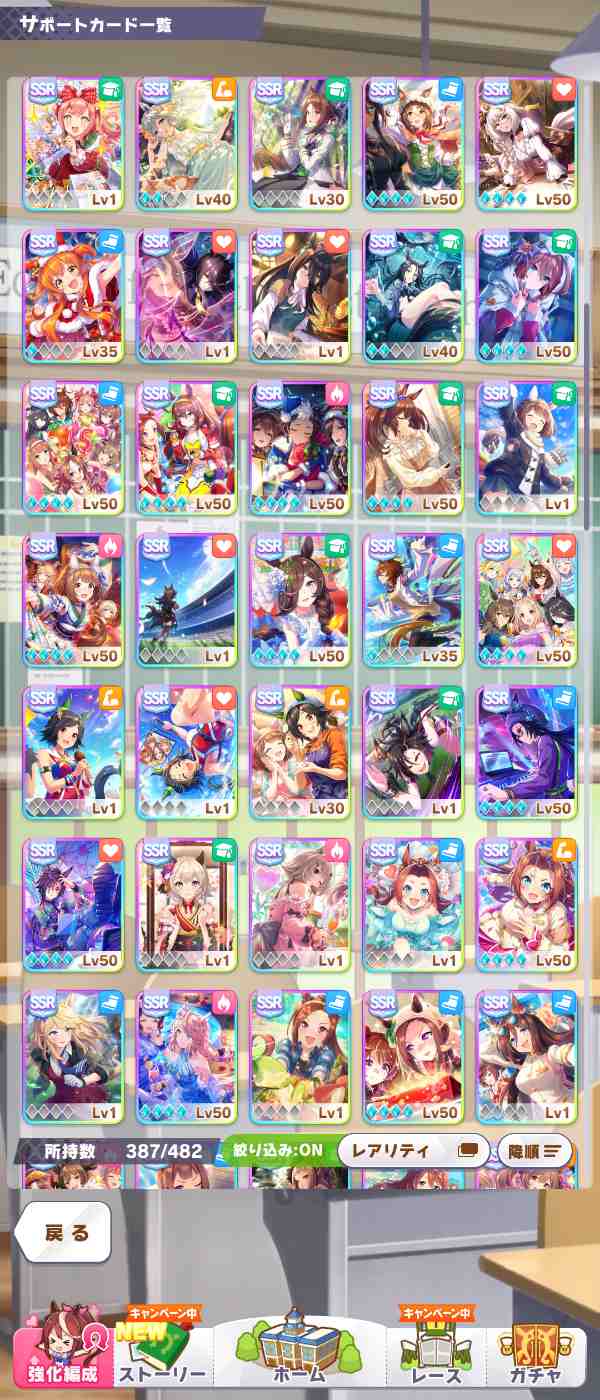Select the frog-plush SSR Lv1 card
600x1400 pixels.
(x=300, y=1055)
